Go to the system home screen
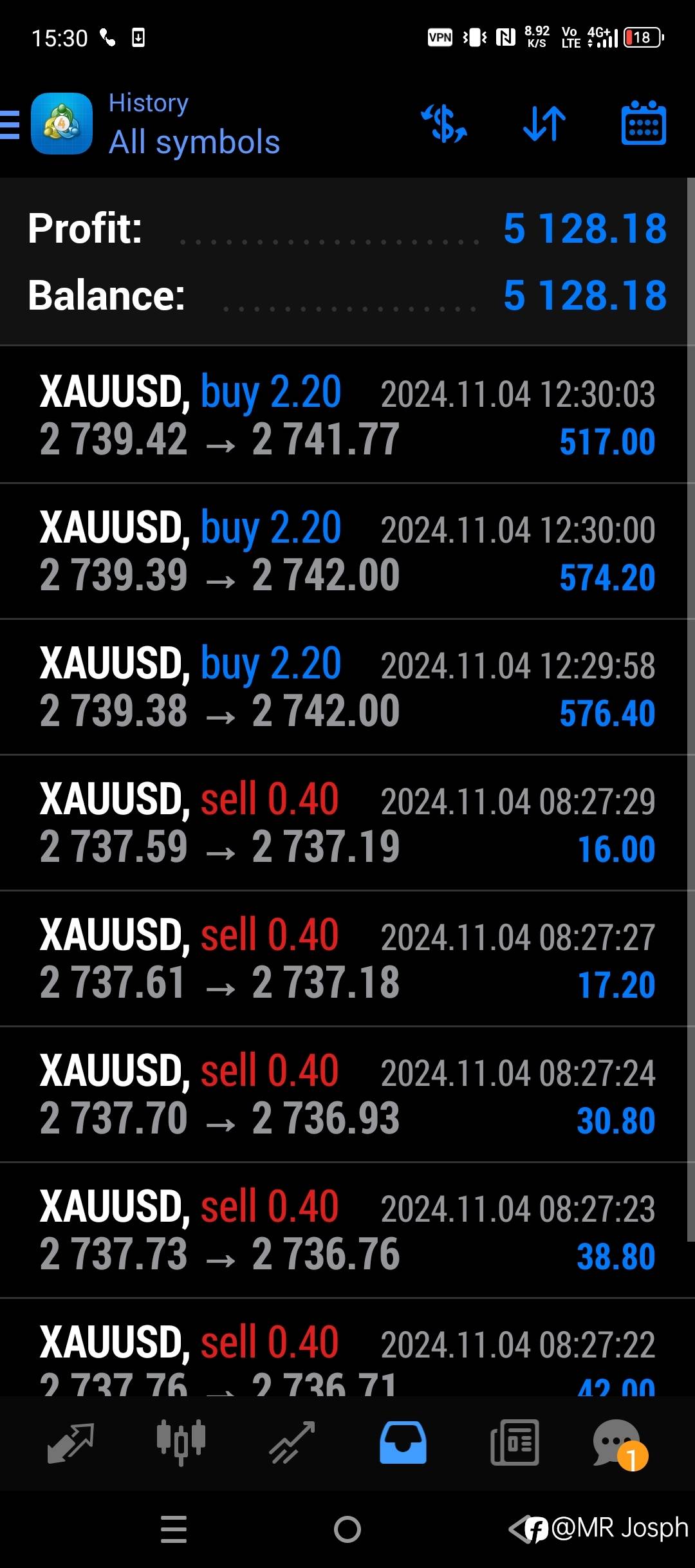The width and height of the screenshot is (695, 1568). [x=347, y=1529]
